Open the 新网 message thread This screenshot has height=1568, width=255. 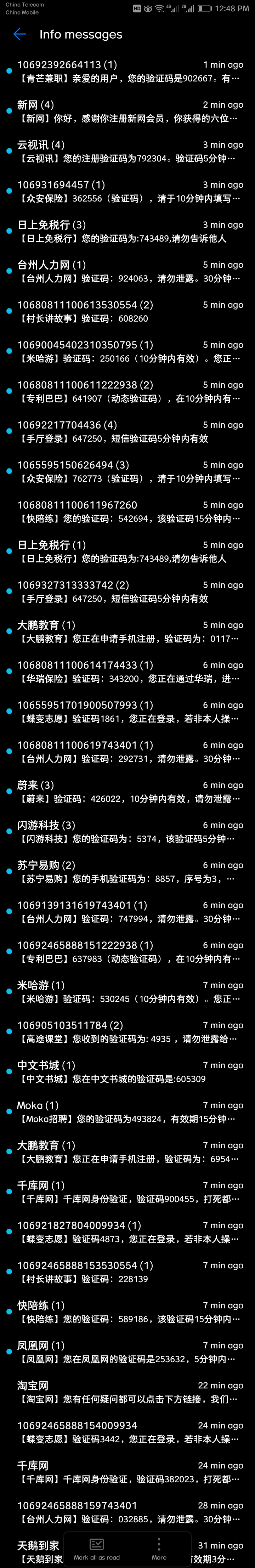127,111
